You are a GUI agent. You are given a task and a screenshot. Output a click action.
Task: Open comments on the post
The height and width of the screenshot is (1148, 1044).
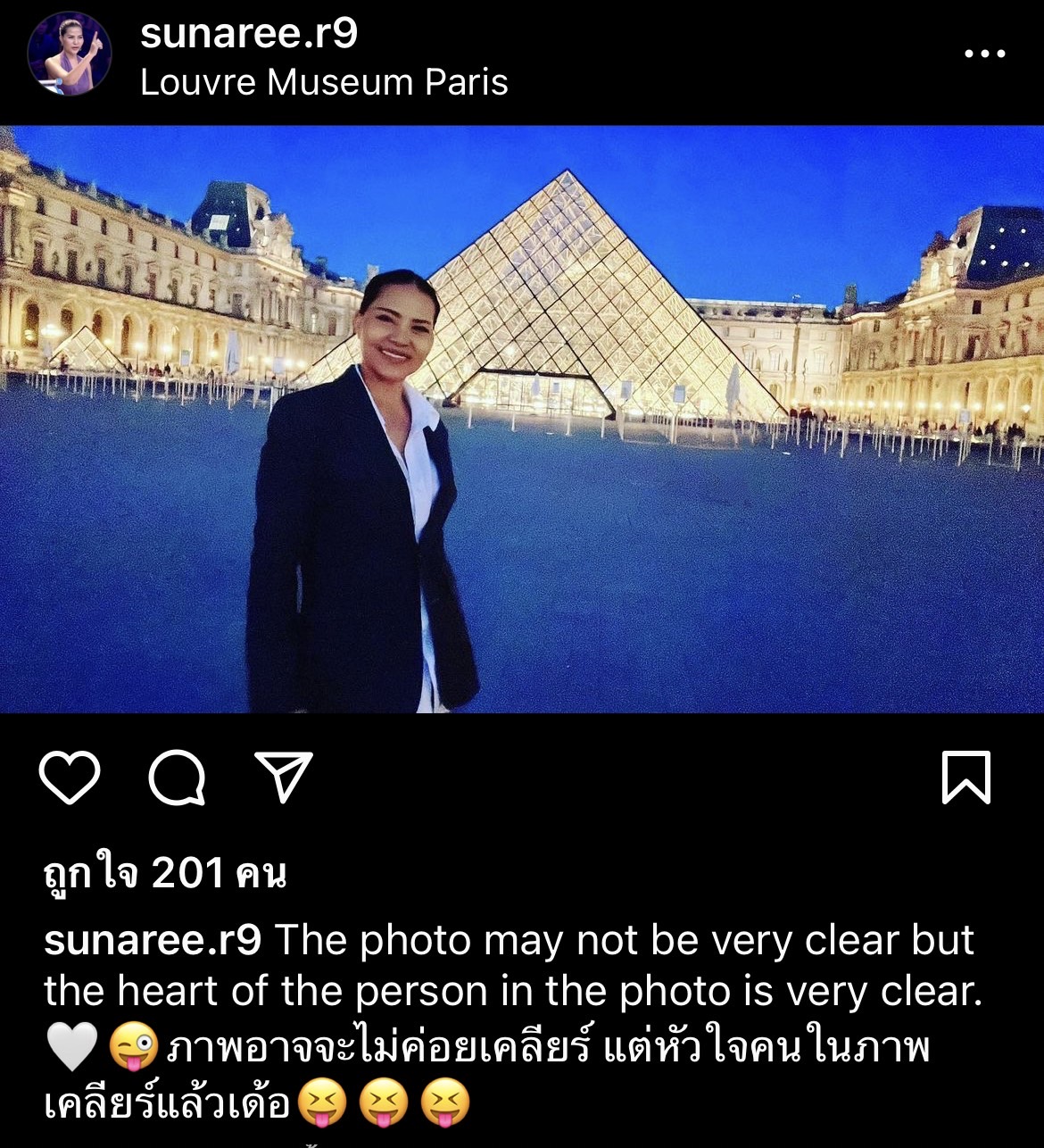tap(177, 778)
